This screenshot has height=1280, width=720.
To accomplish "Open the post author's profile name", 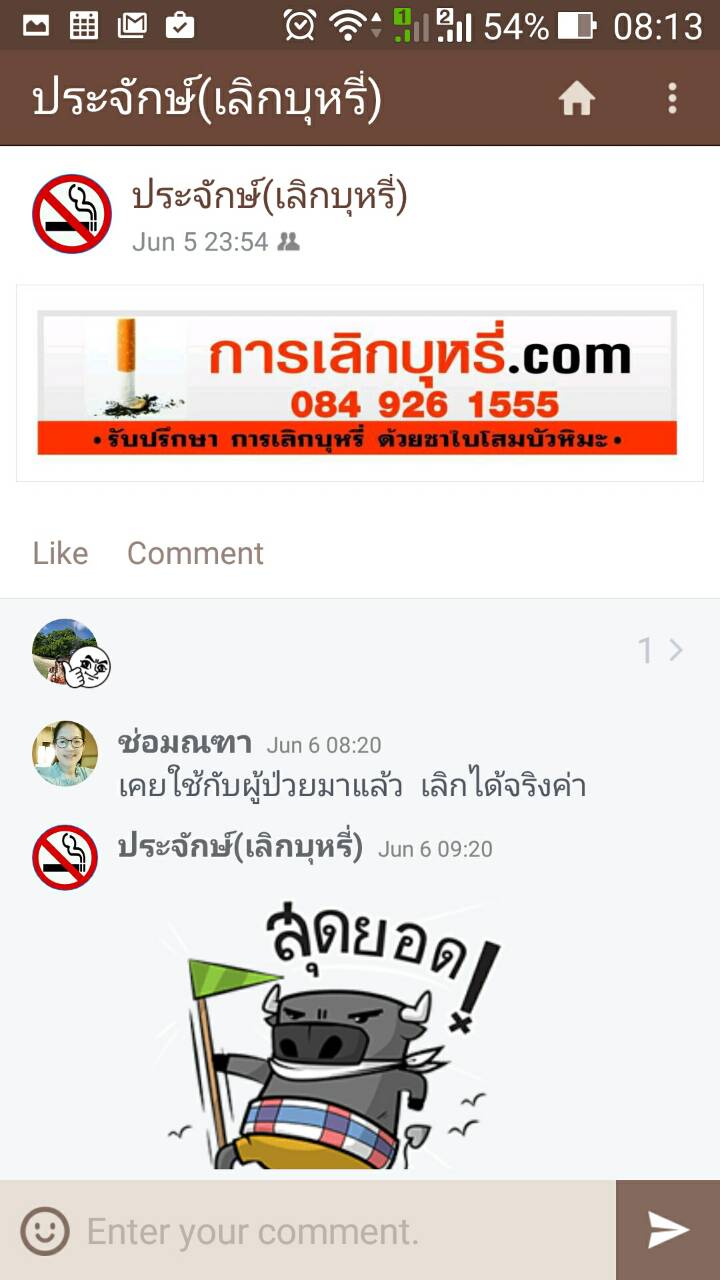I will tap(270, 197).
